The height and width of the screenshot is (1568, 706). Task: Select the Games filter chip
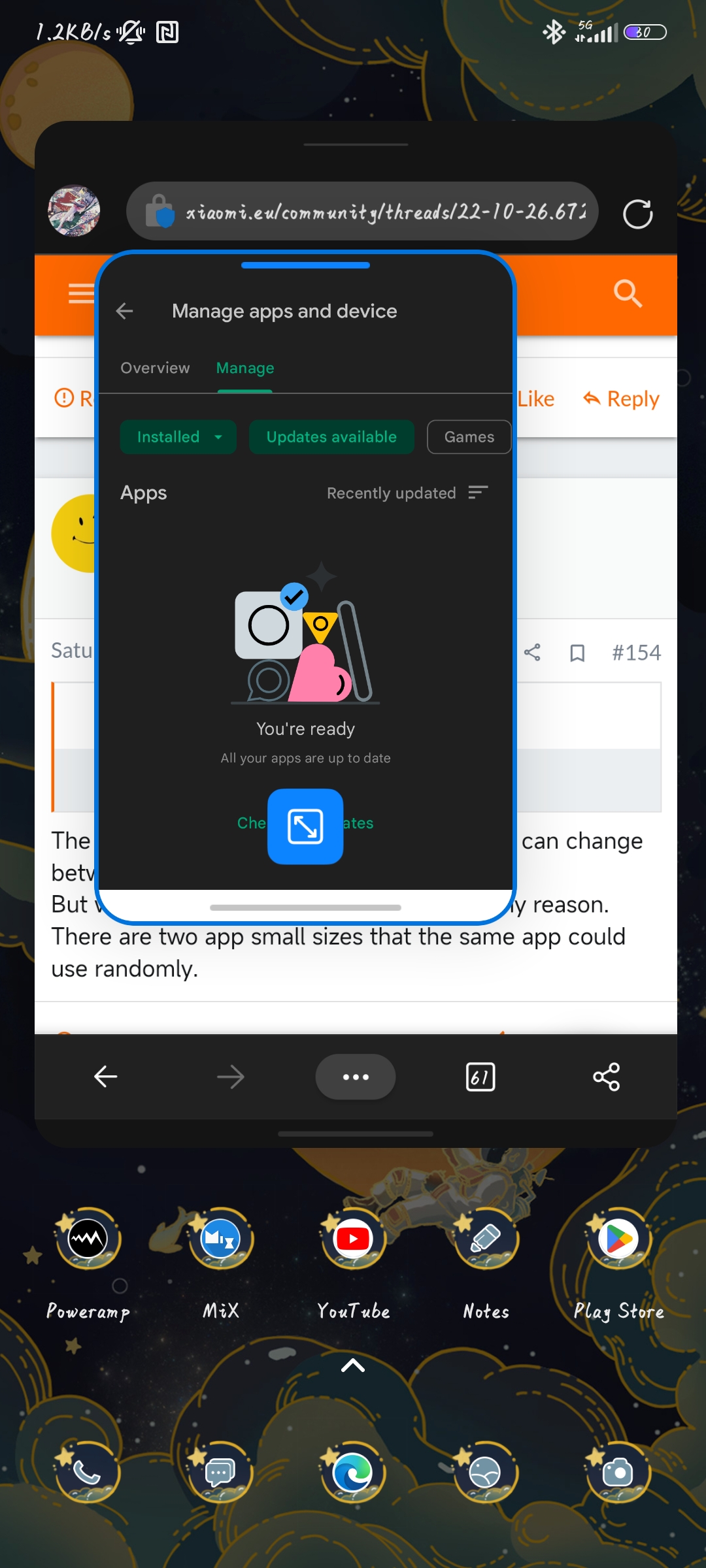pyautogui.click(x=469, y=436)
